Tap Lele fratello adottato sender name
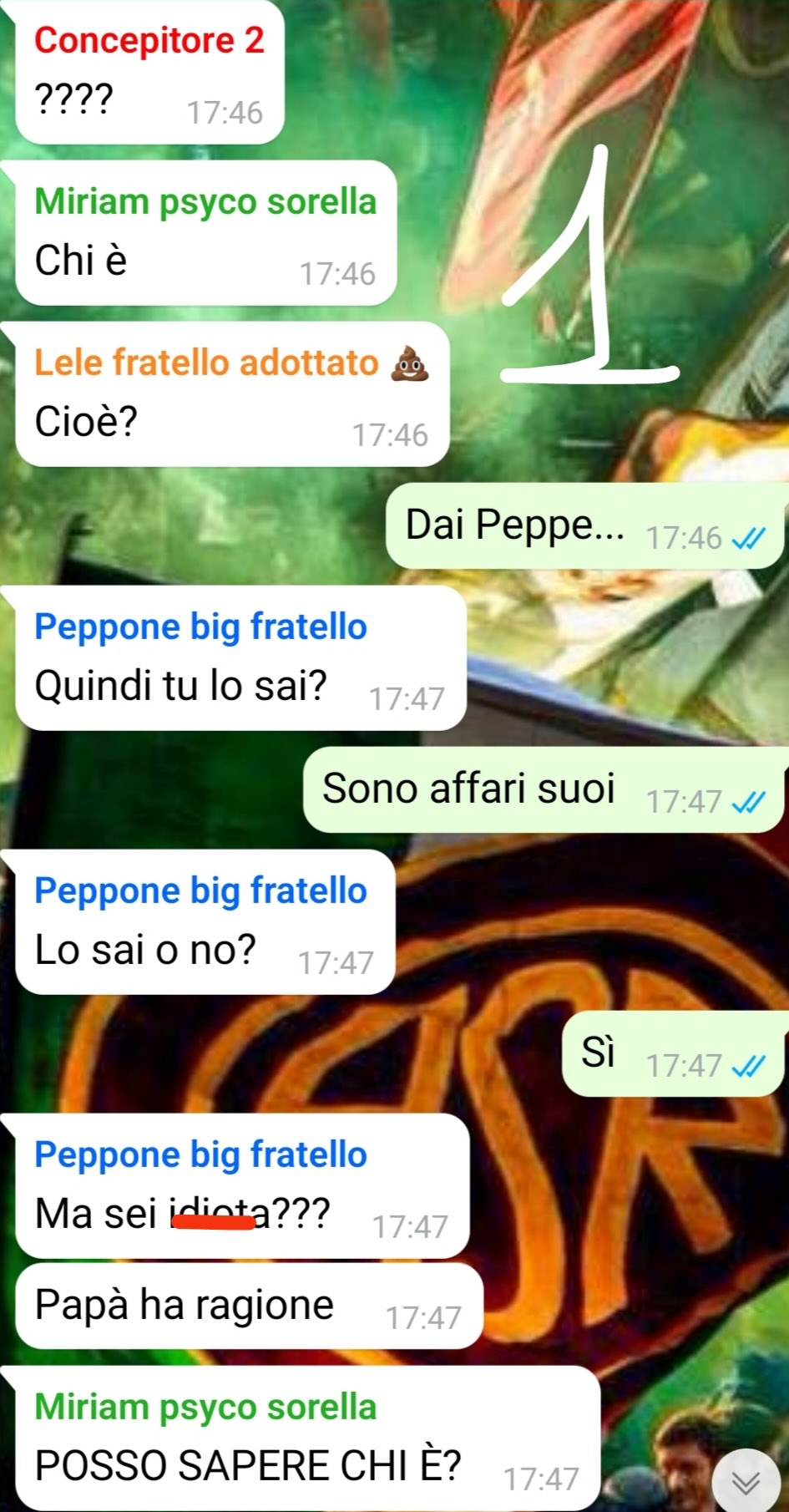Image resolution: width=789 pixels, height=1512 pixels. pos(206,363)
